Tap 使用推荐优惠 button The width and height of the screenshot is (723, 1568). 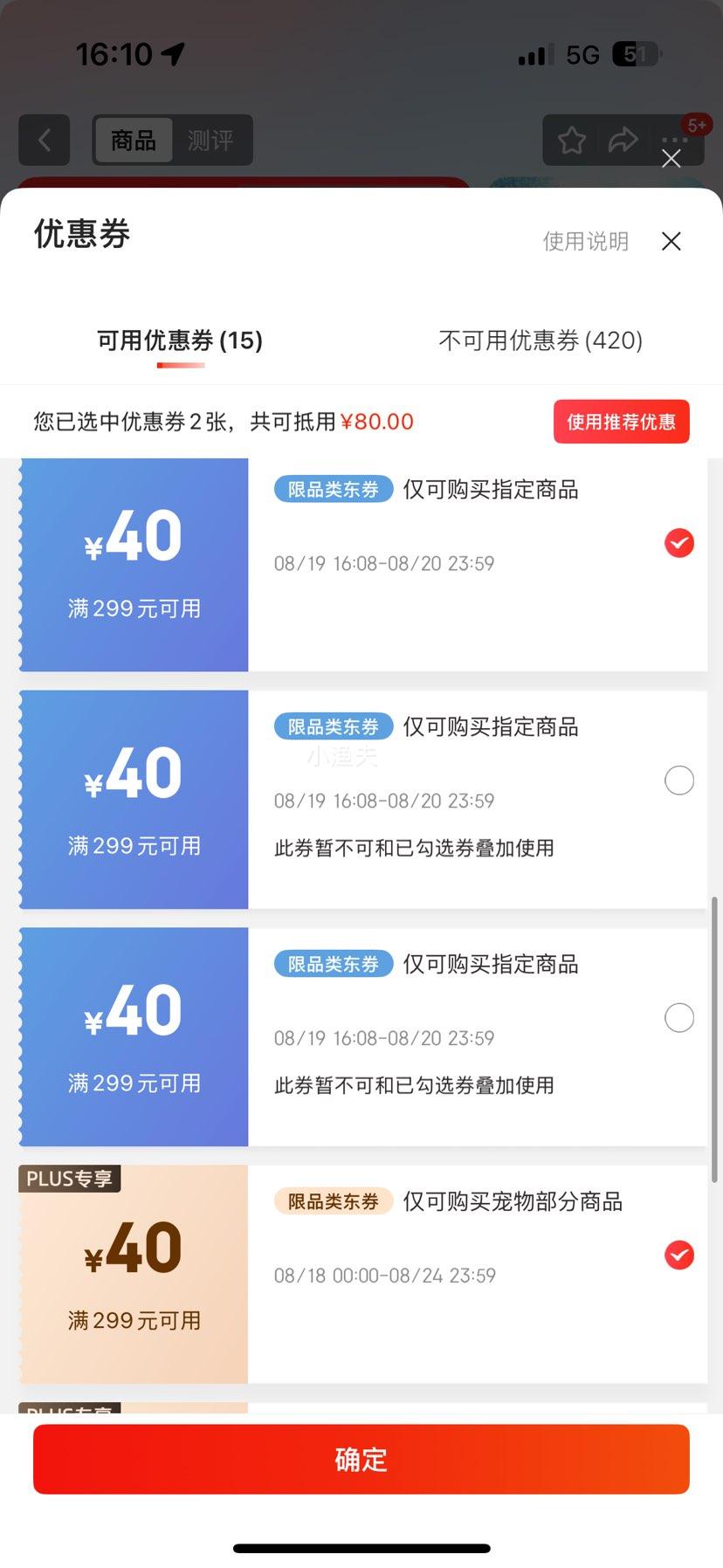621,422
